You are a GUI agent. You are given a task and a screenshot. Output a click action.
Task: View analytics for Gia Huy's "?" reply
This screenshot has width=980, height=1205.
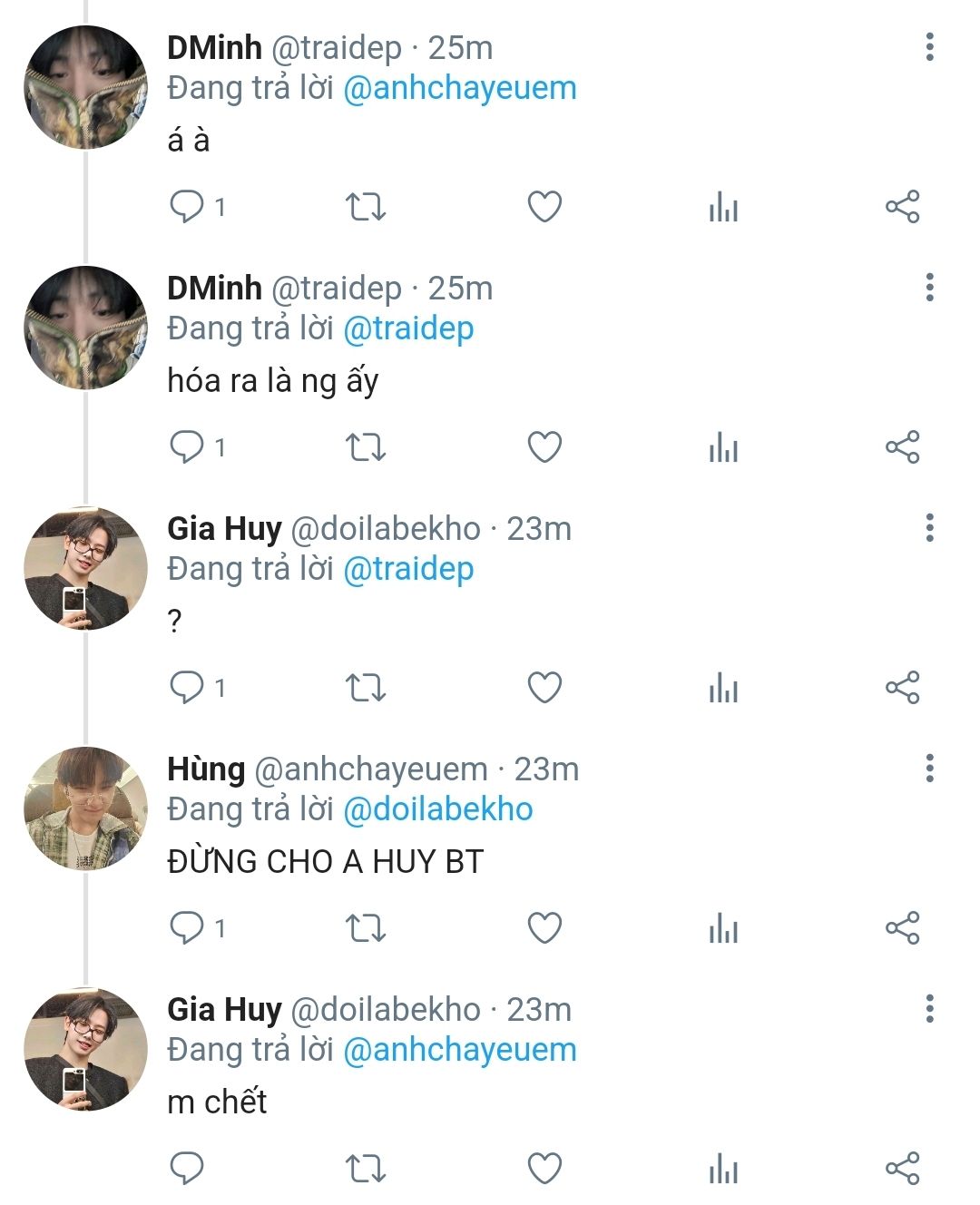pyautogui.click(x=723, y=688)
